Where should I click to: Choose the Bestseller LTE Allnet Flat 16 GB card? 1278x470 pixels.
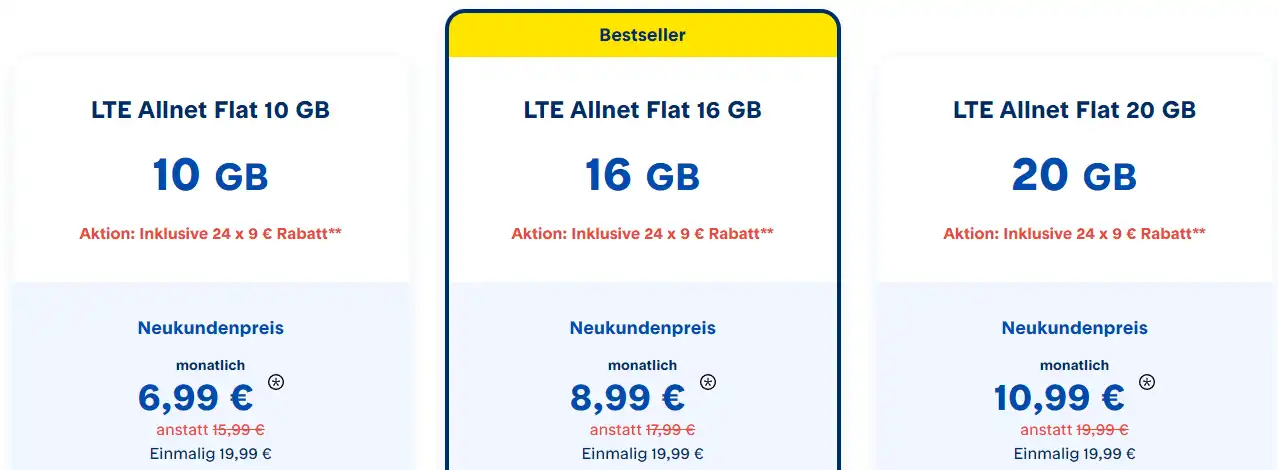pos(642,110)
